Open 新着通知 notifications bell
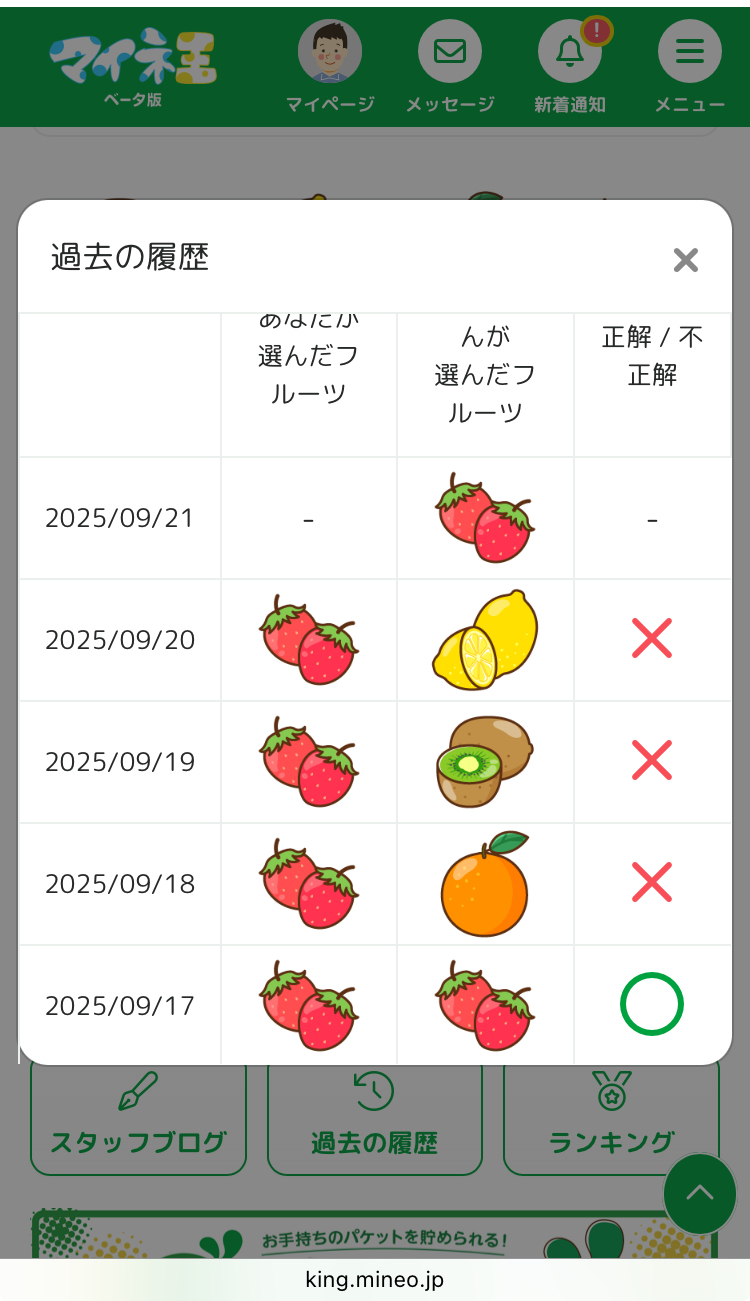Screen dimensions: 750x1301 pyautogui.click(x=570, y=52)
